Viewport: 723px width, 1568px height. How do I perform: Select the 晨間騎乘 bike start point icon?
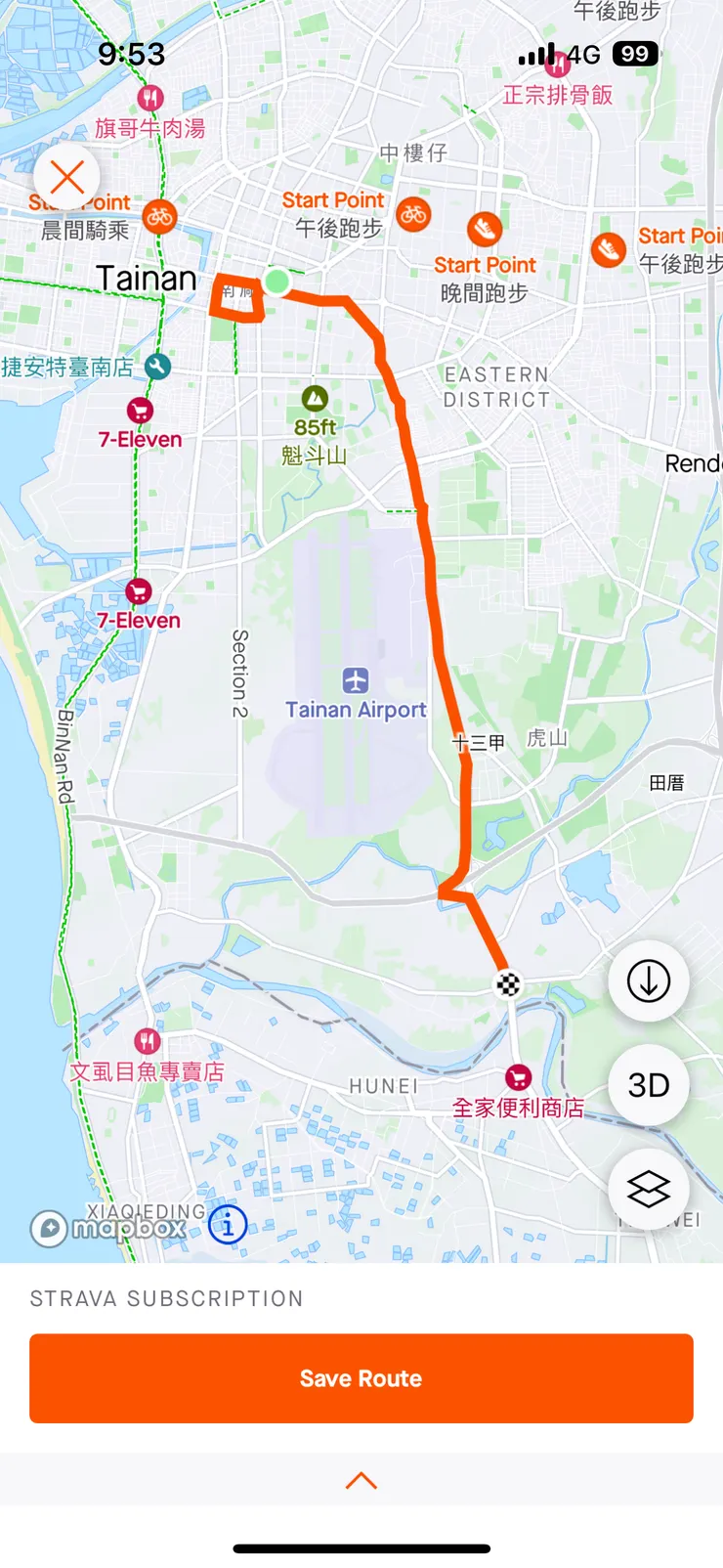click(x=159, y=217)
